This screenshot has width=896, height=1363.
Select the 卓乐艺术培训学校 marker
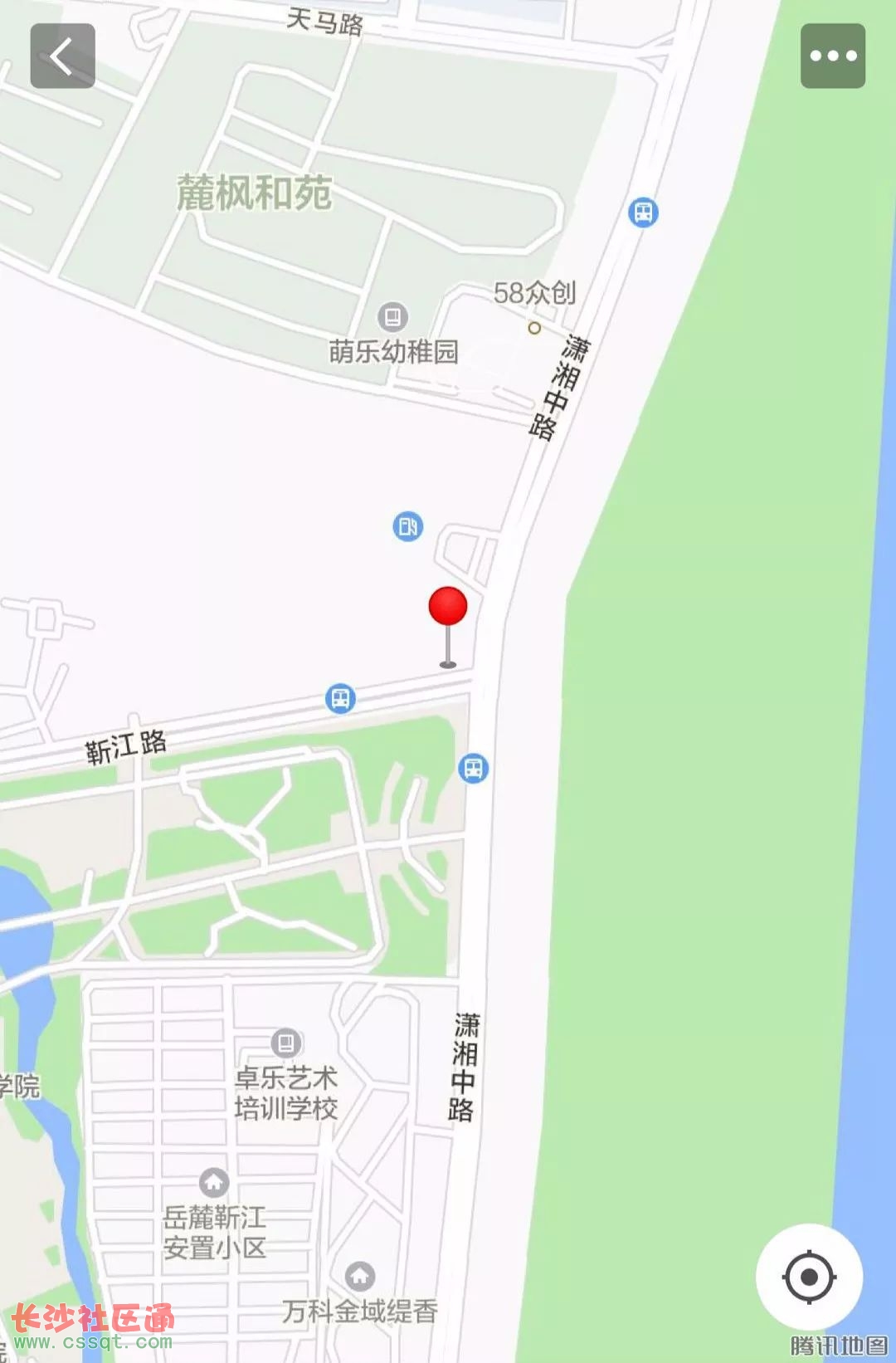(286, 1043)
